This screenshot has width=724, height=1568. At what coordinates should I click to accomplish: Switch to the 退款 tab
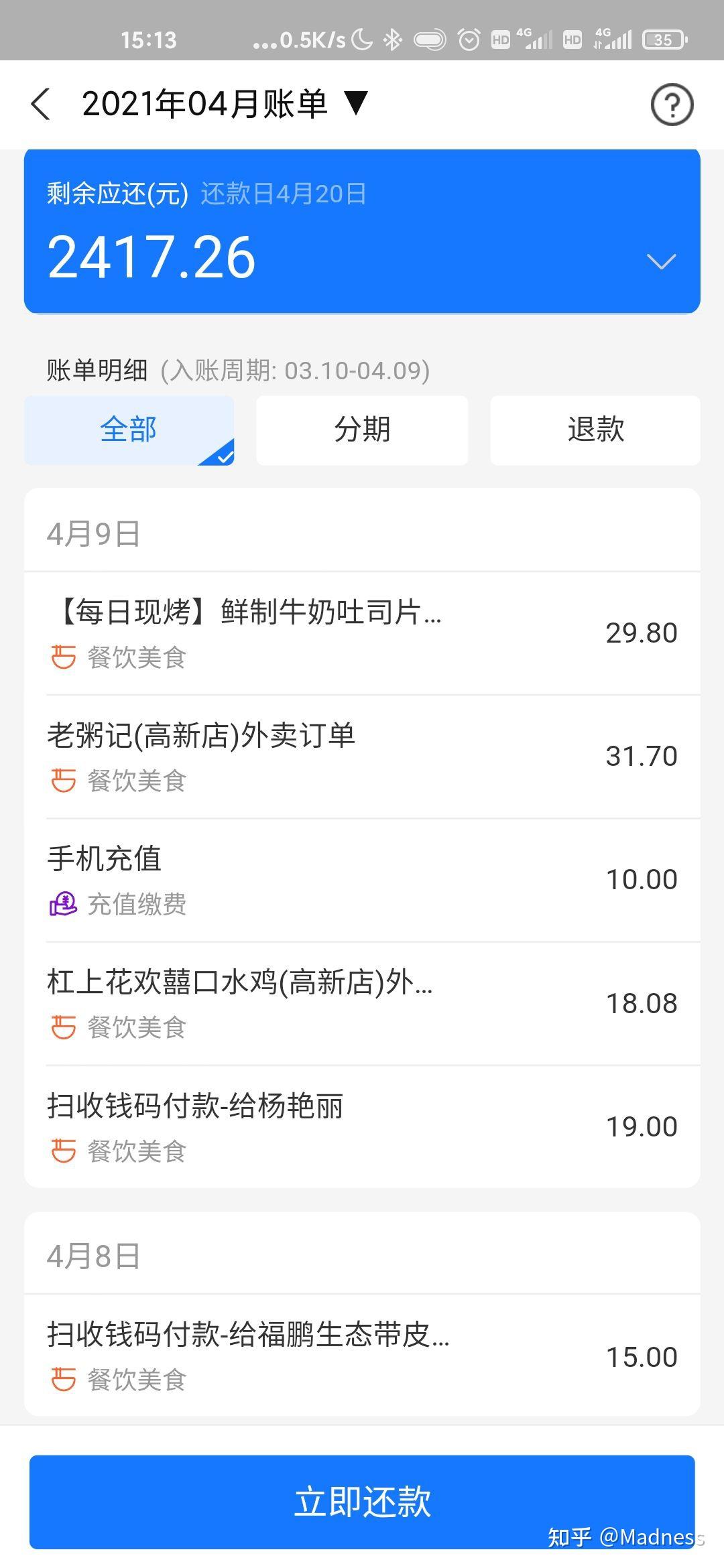(595, 430)
